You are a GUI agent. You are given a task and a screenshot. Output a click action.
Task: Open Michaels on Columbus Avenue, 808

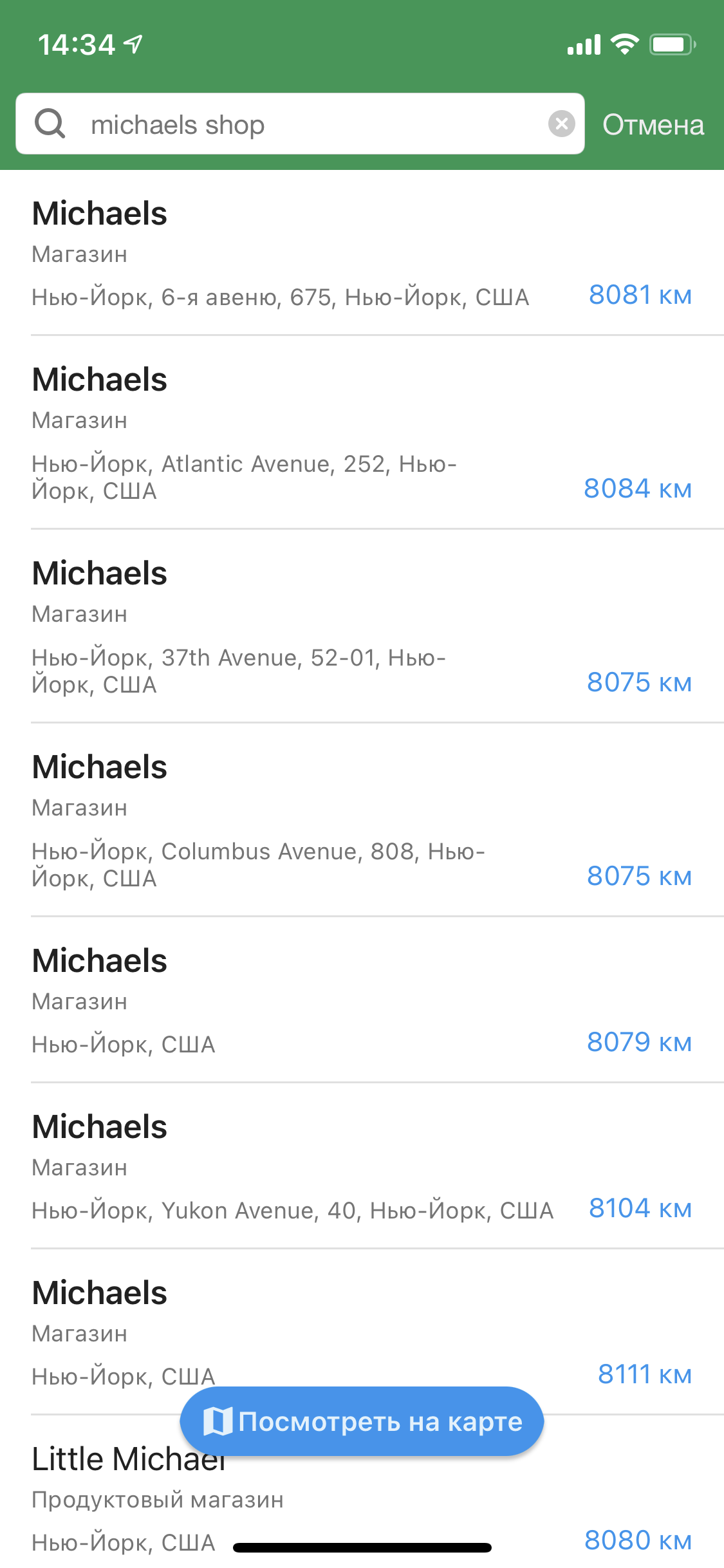[x=360, y=821]
